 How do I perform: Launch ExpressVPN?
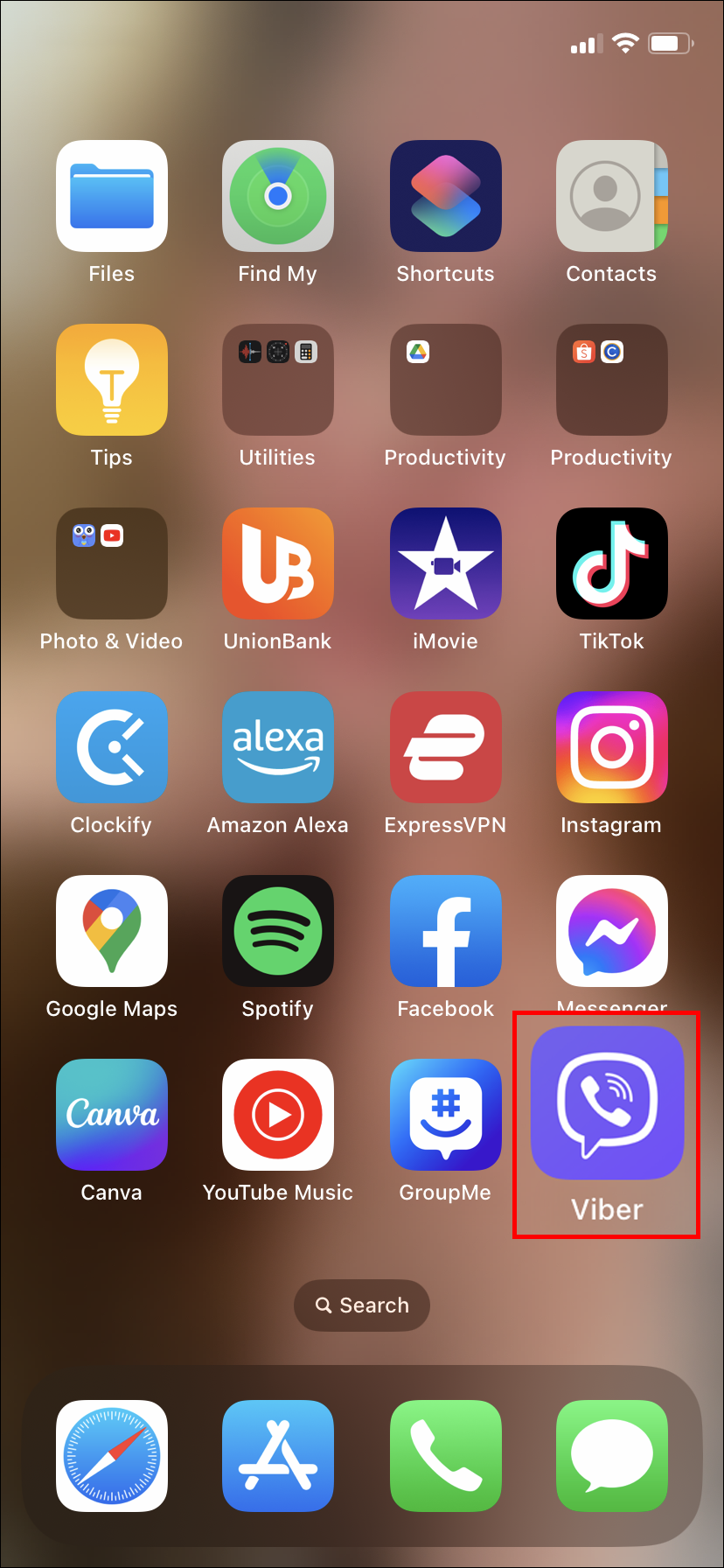(x=445, y=747)
